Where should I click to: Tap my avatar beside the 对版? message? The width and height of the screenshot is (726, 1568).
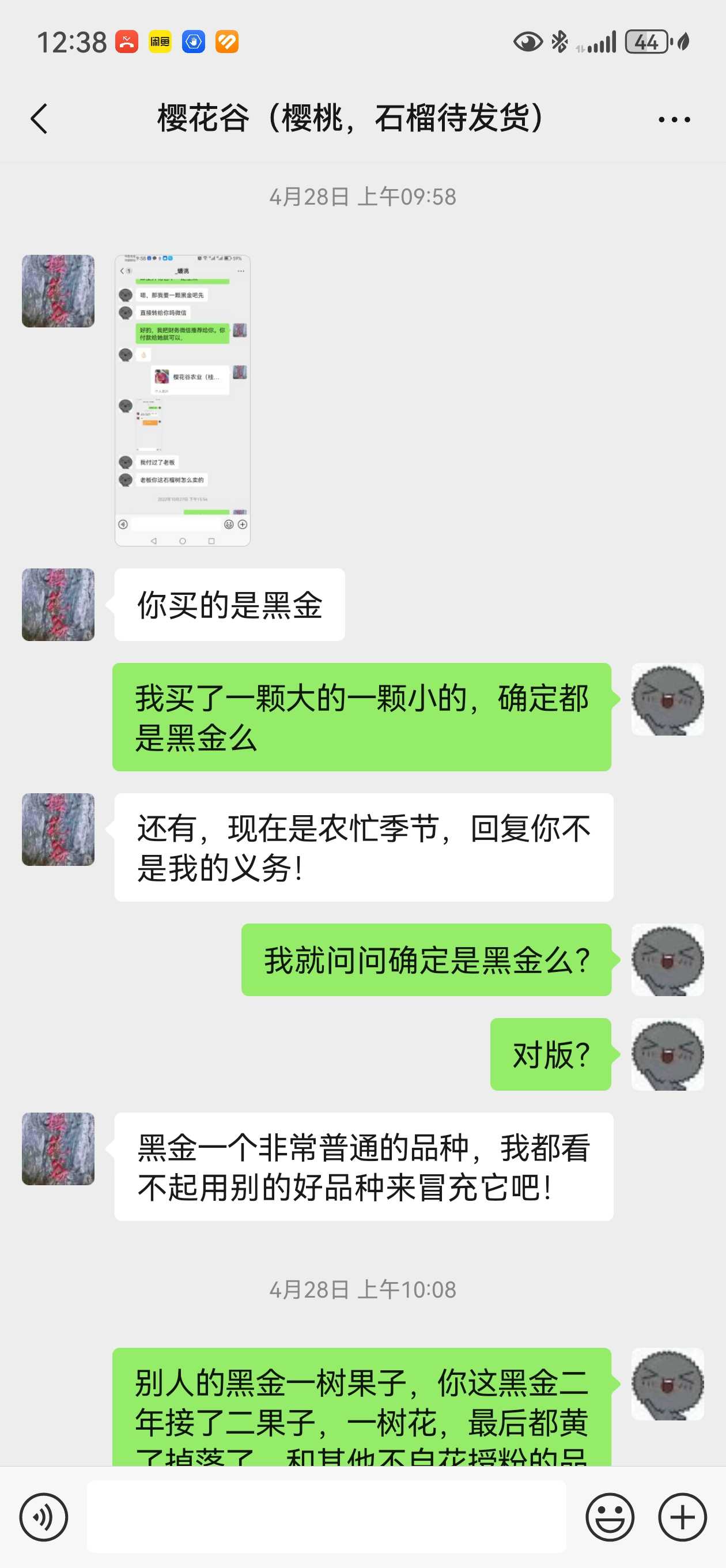coord(668,1054)
